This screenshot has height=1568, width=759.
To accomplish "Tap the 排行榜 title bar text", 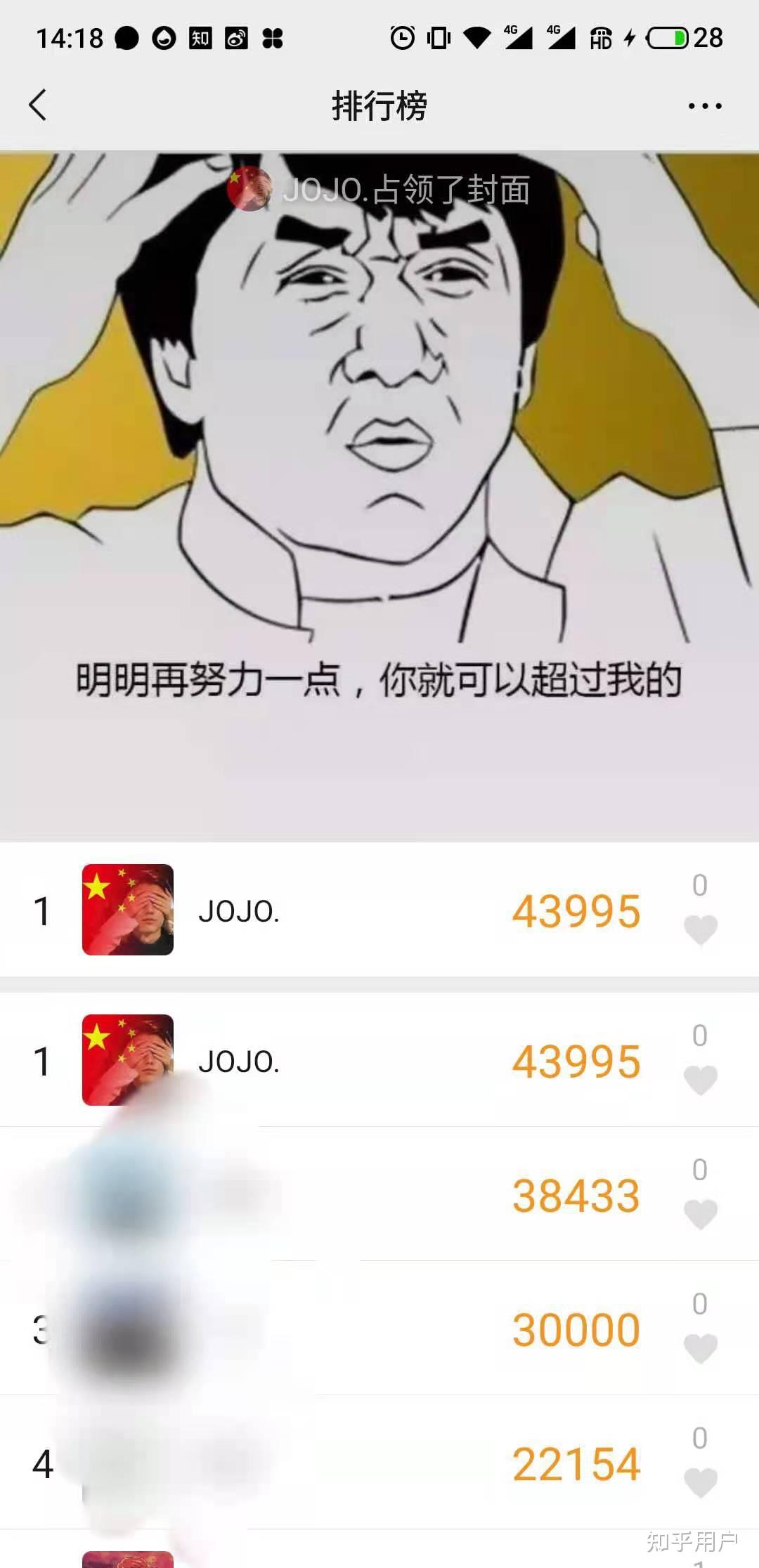I will [x=379, y=107].
